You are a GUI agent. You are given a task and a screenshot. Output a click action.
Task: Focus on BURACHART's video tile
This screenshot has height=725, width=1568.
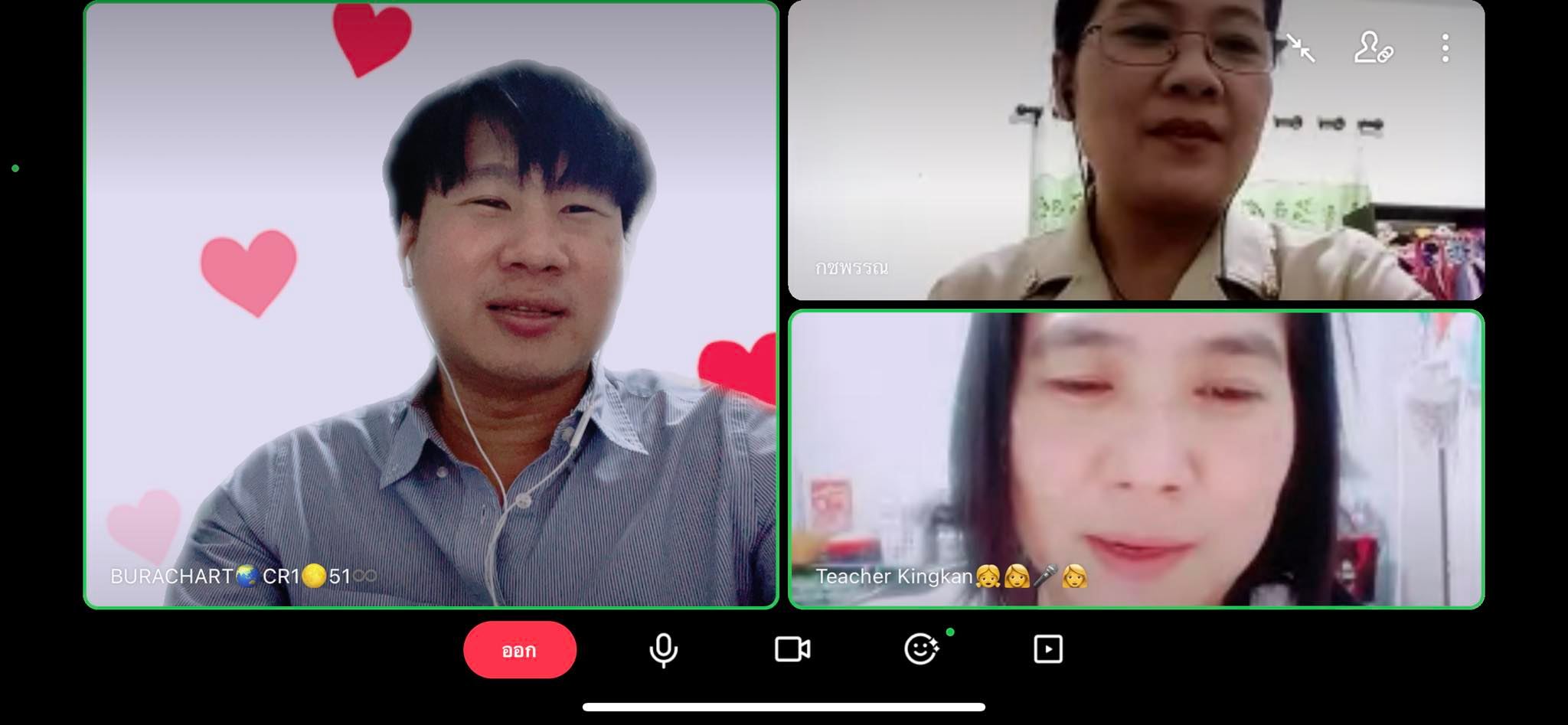click(431, 305)
